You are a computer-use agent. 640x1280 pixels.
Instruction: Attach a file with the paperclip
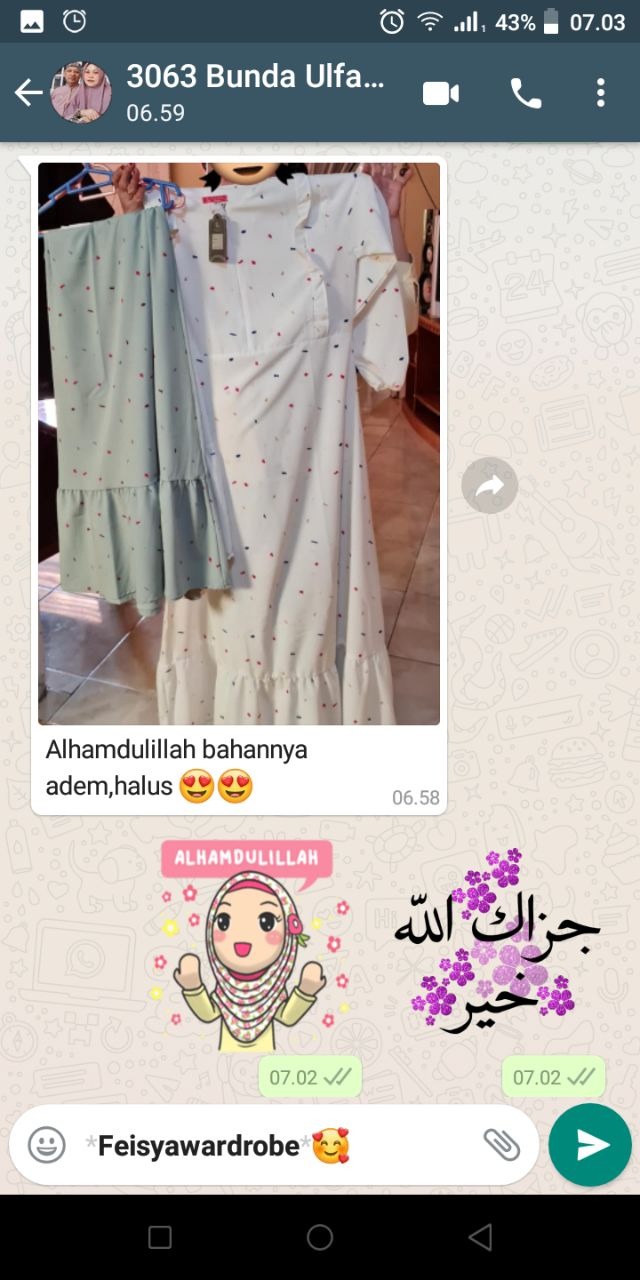coord(501,1145)
